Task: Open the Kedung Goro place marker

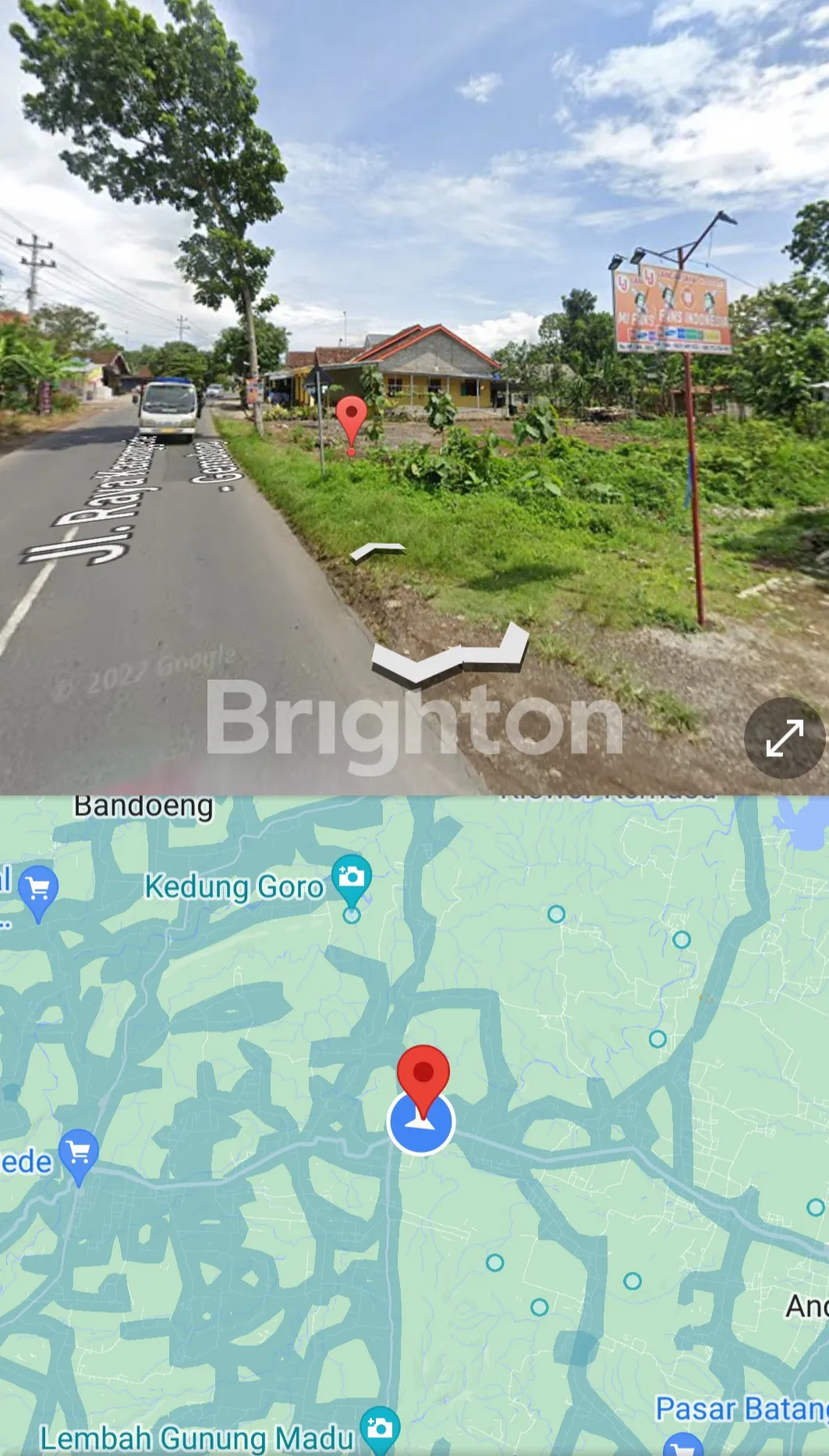Action: (352, 878)
